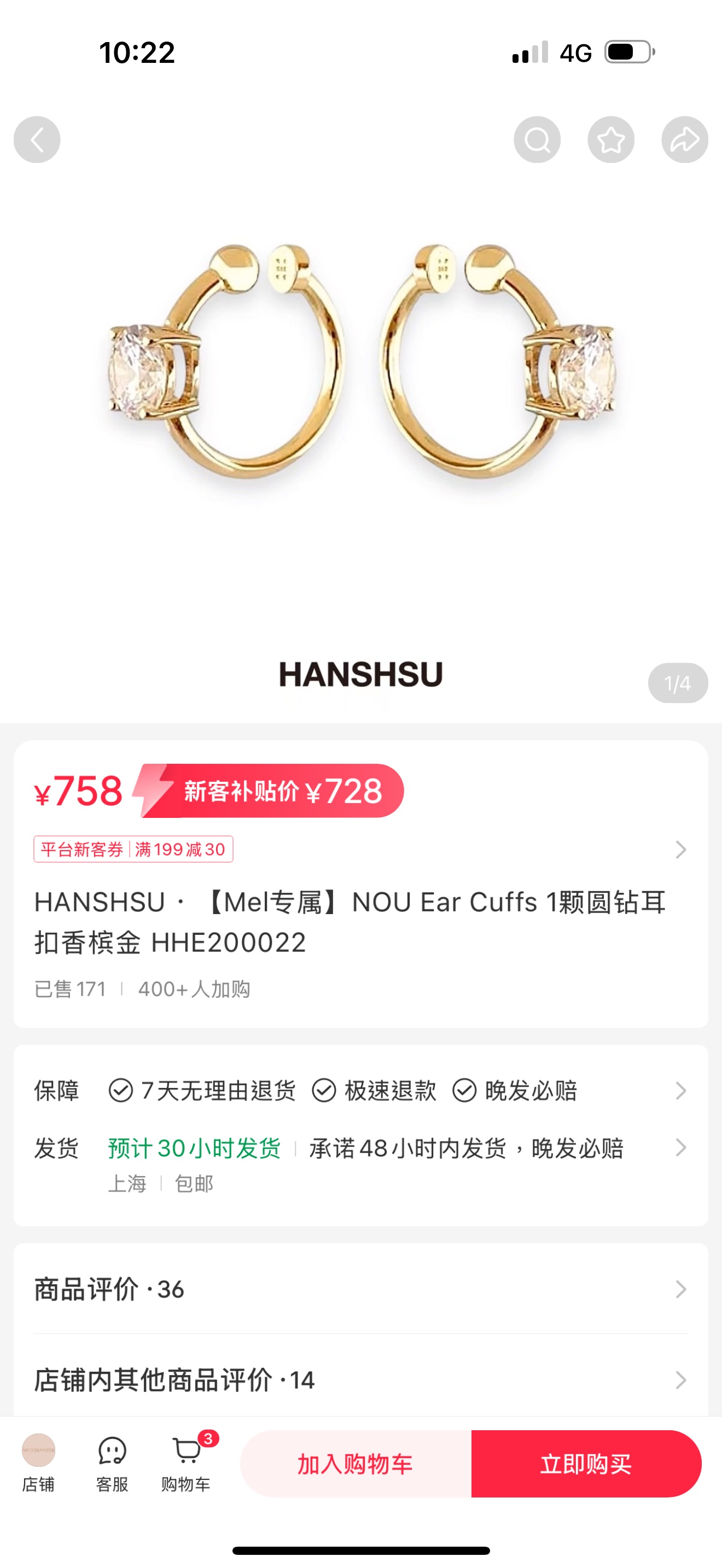Open the 购物车 shopping cart
The height and width of the screenshot is (1568, 722).
(x=187, y=1462)
